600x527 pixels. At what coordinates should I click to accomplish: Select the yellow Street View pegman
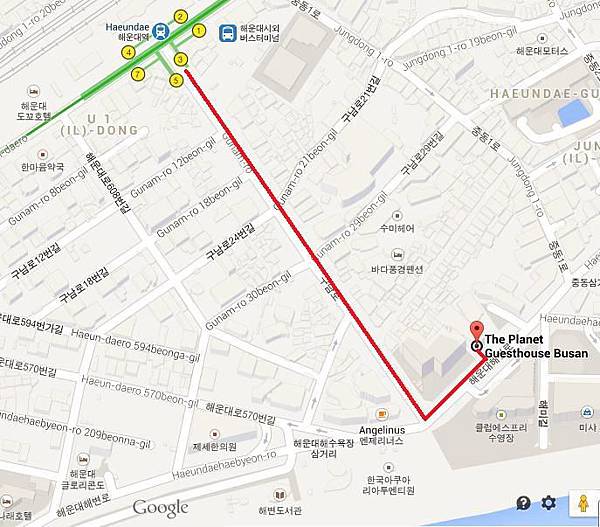(x=581, y=503)
